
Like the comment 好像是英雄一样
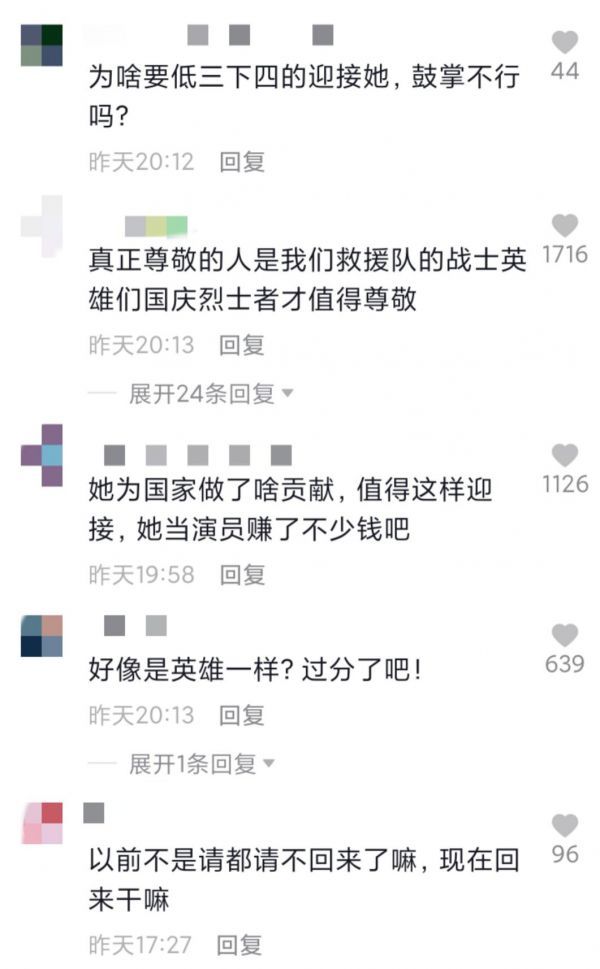(x=564, y=635)
